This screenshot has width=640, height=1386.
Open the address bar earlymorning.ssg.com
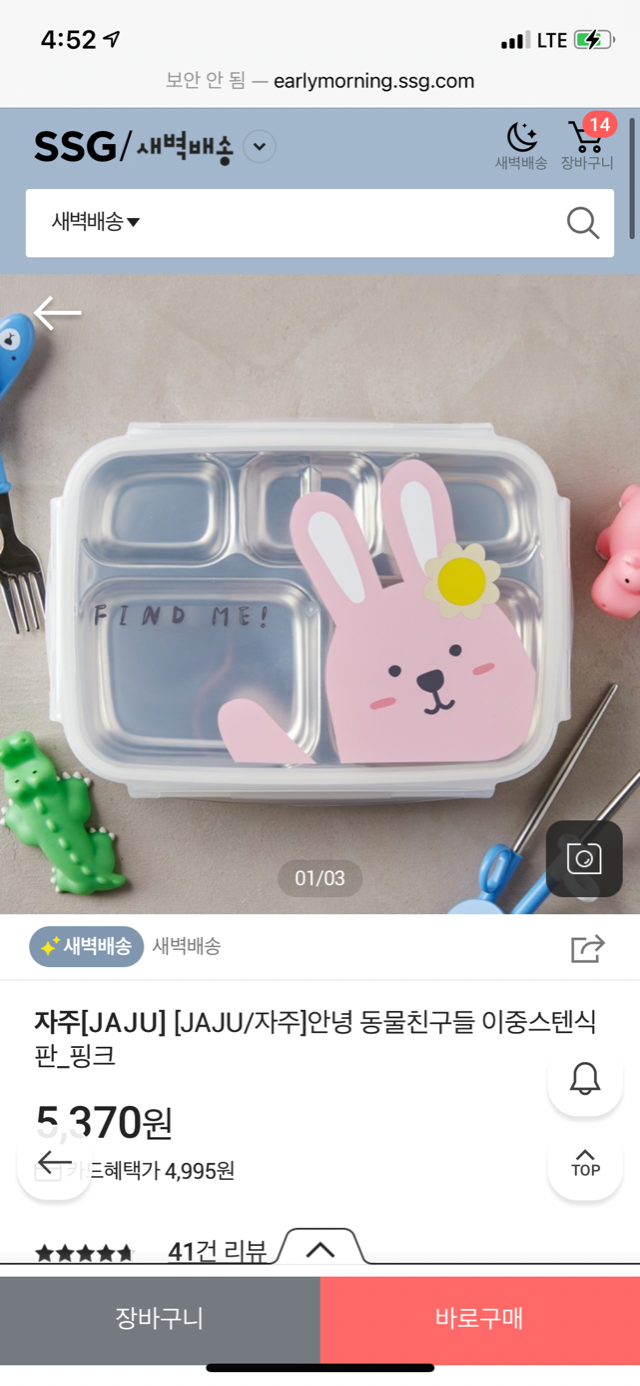pos(320,81)
